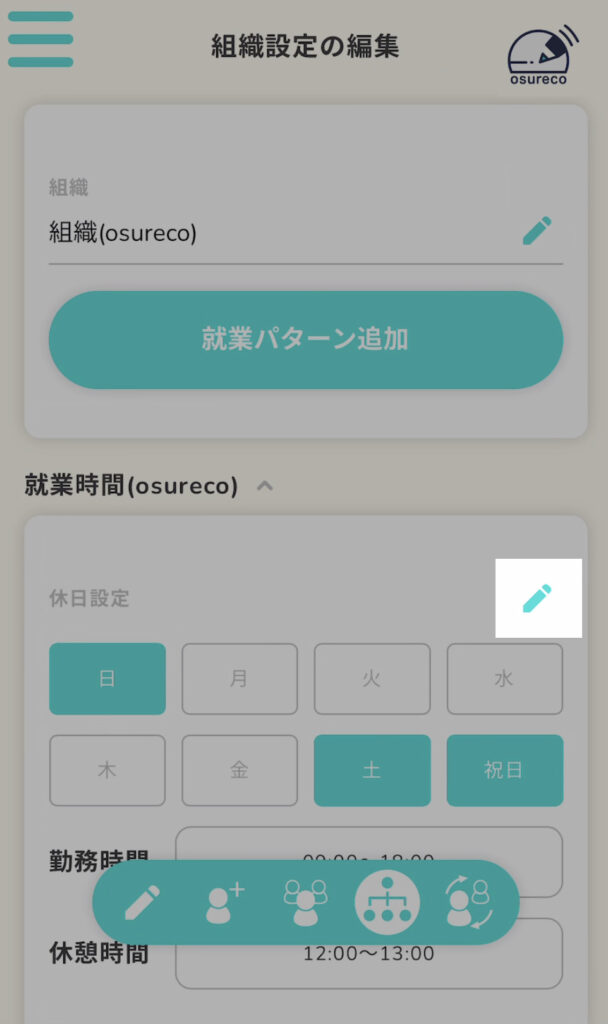Image resolution: width=608 pixels, height=1024 pixels.
Task: Open the add-user tab in bottom bar
Action: pyautogui.click(x=224, y=902)
